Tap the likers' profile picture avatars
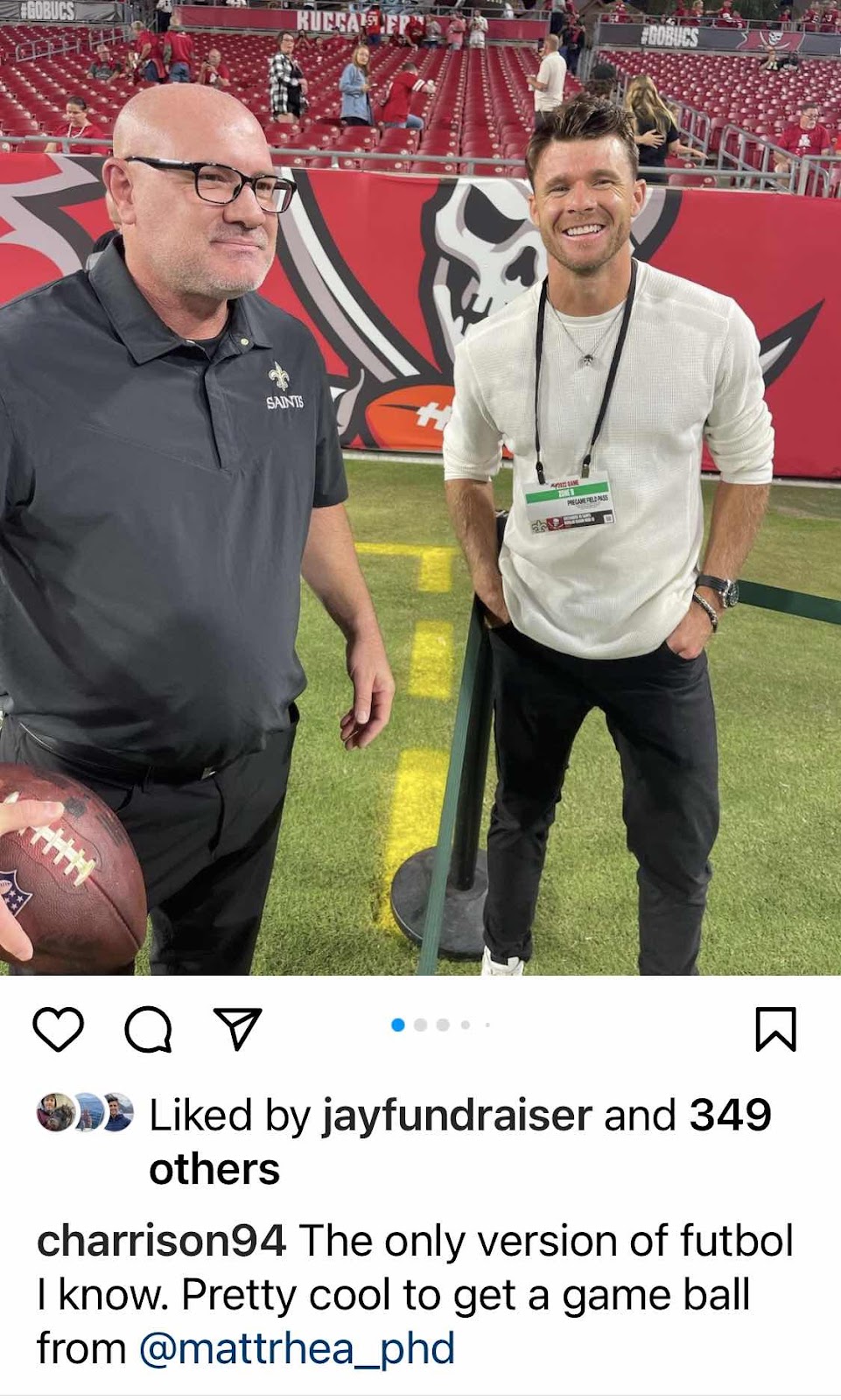This screenshot has height=1400, width=841. (x=85, y=1113)
